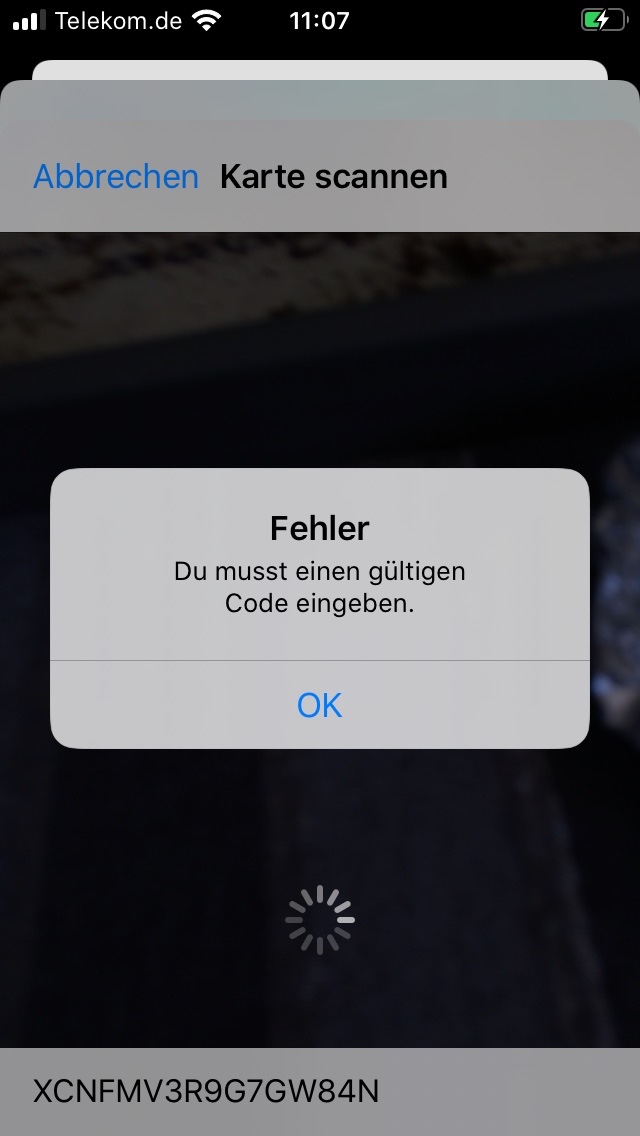The width and height of the screenshot is (640, 1136).
Task: Dismiss the Fehler alert with OK
Action: [x=320, y=705]
